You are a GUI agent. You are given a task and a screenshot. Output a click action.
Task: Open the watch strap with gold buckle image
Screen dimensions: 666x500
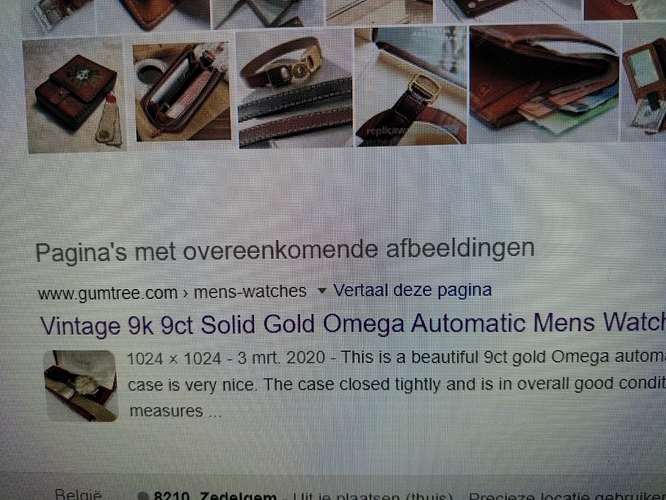coord(410,88)
